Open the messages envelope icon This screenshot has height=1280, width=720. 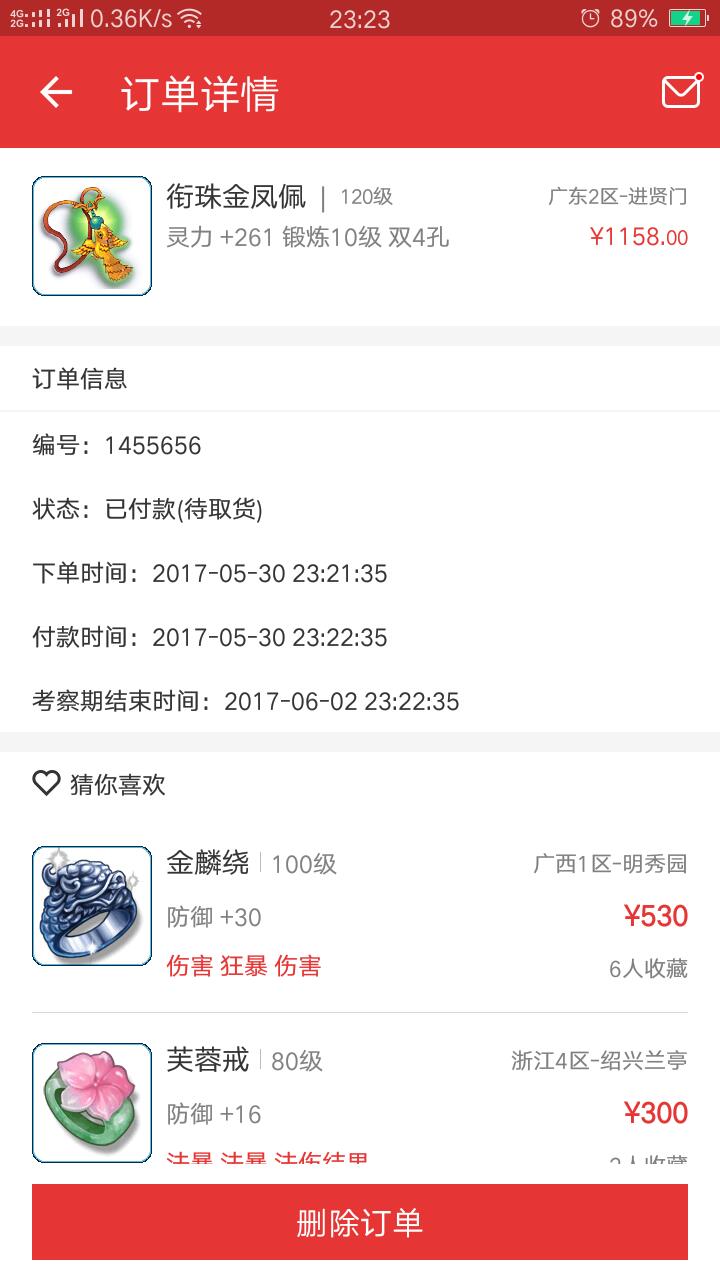click(681, 91)
